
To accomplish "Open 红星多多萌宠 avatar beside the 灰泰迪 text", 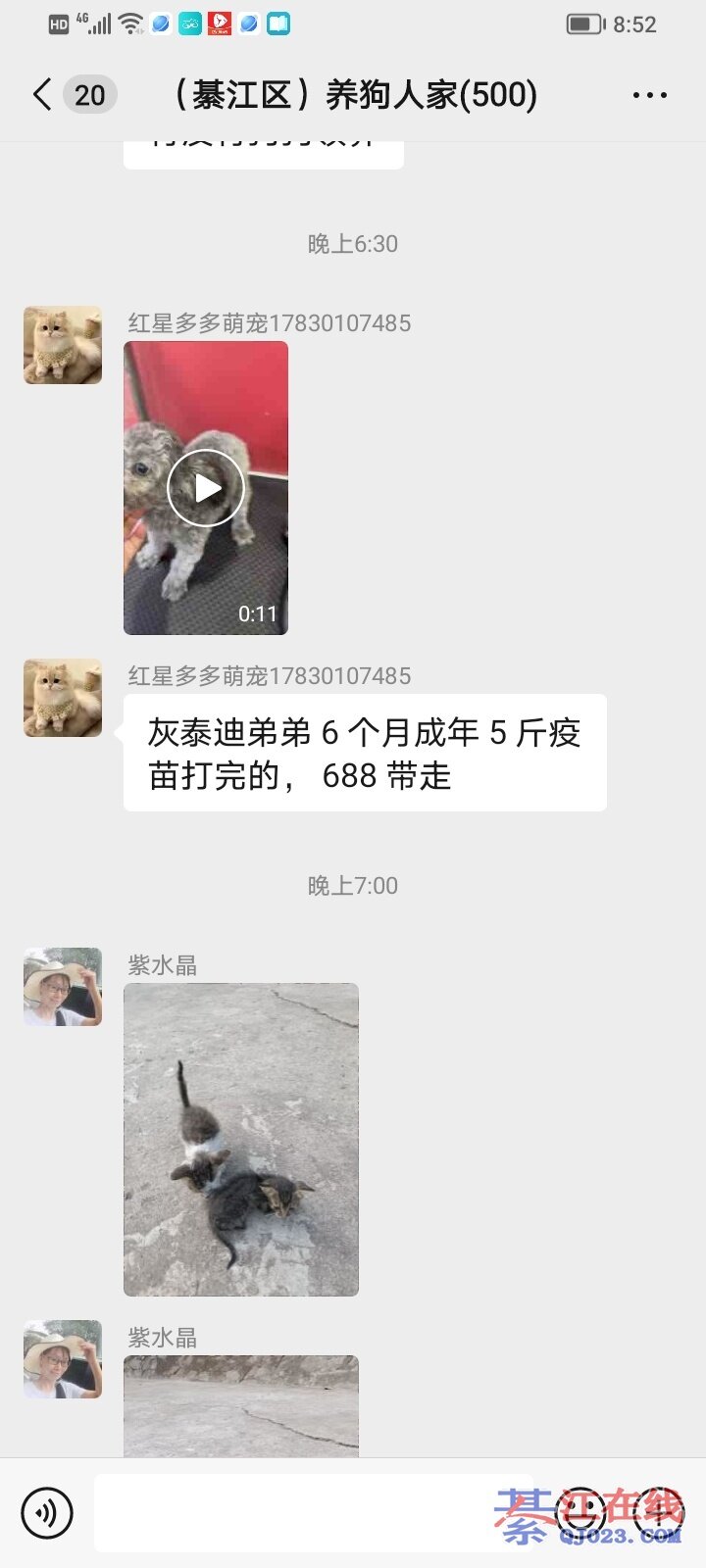I will coord(63,698).
